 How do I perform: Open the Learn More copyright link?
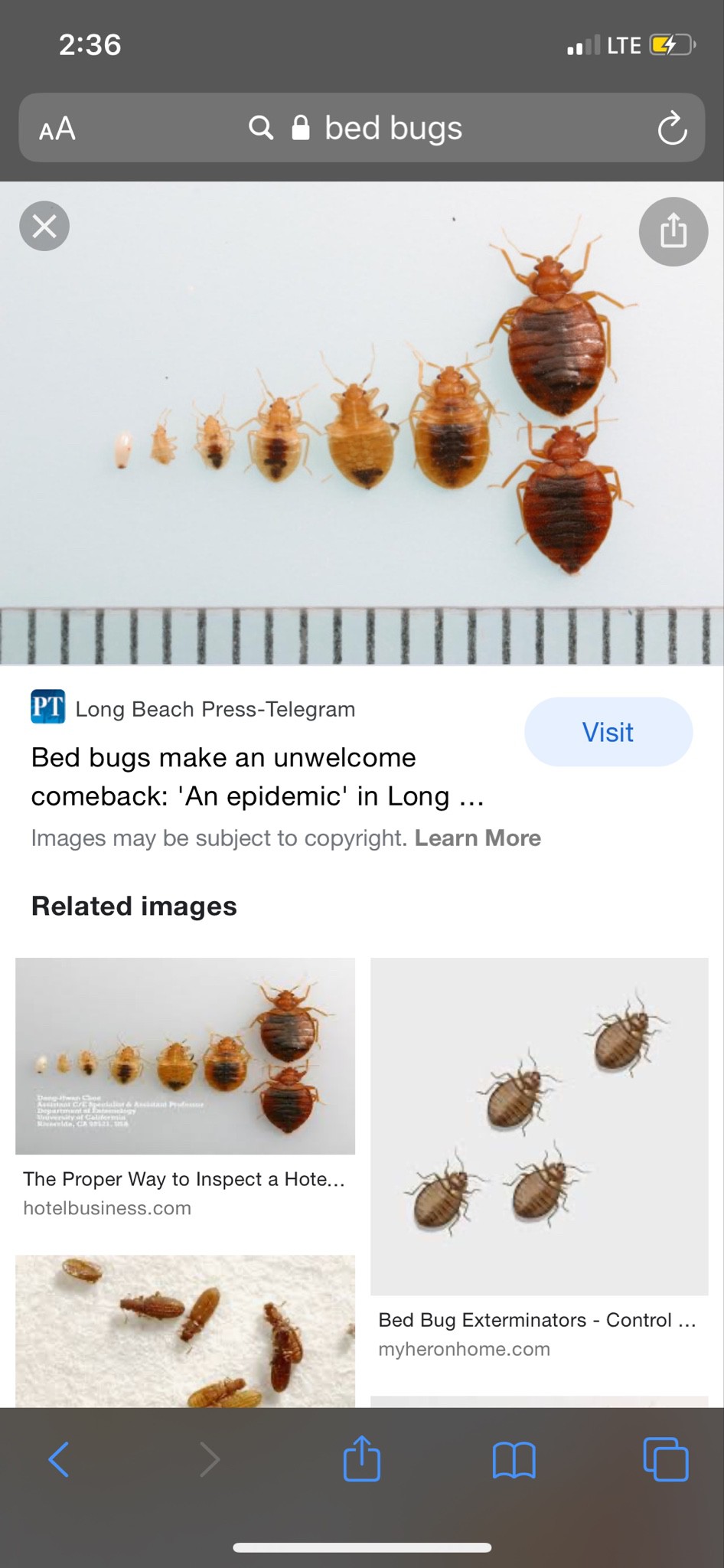click(478, 838)
